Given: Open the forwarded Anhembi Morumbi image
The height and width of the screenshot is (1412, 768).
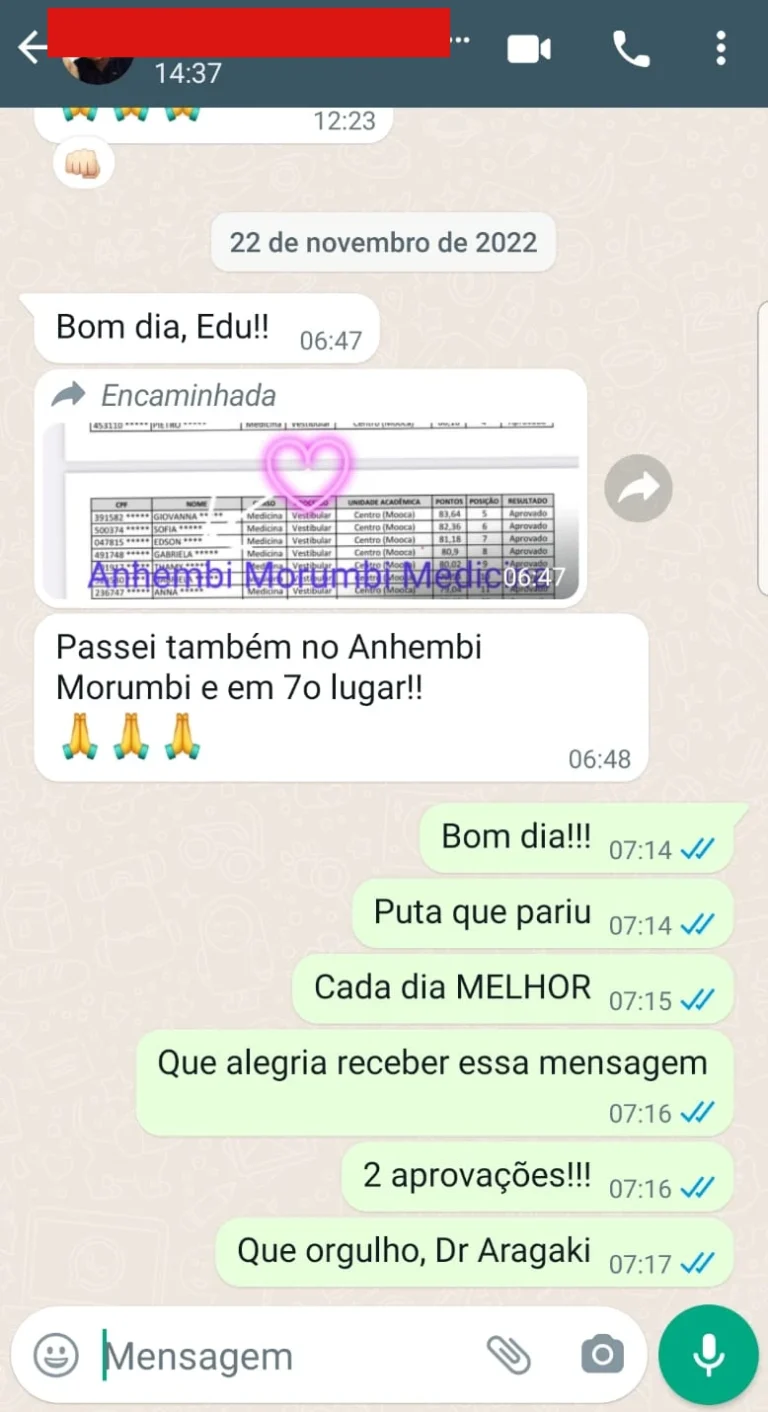Looking at the screenshot, I should tap(310, 510).
